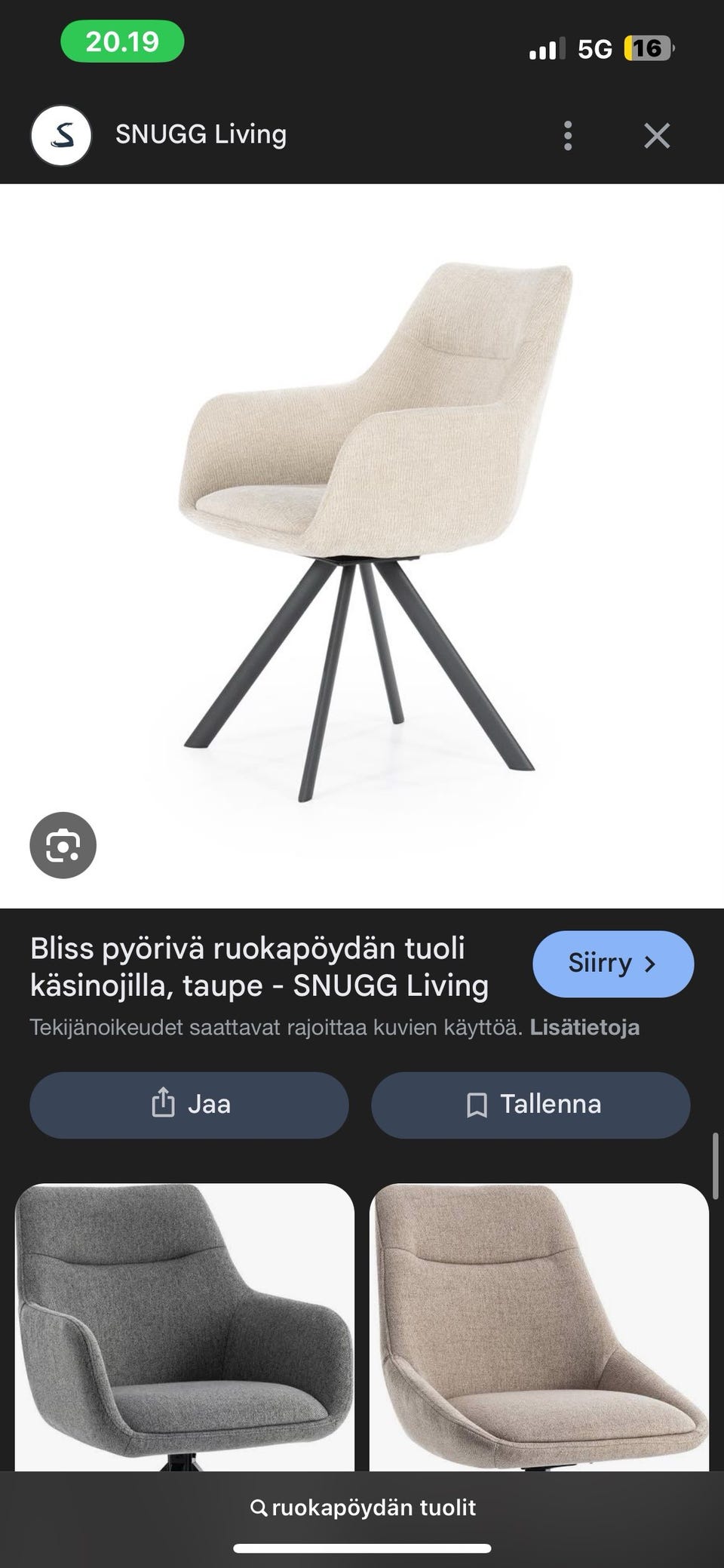This screenshot has width=724, height=1568.
Task: Close the image viewer with the X
Action: pyautogui.click(x=658, y=135)
